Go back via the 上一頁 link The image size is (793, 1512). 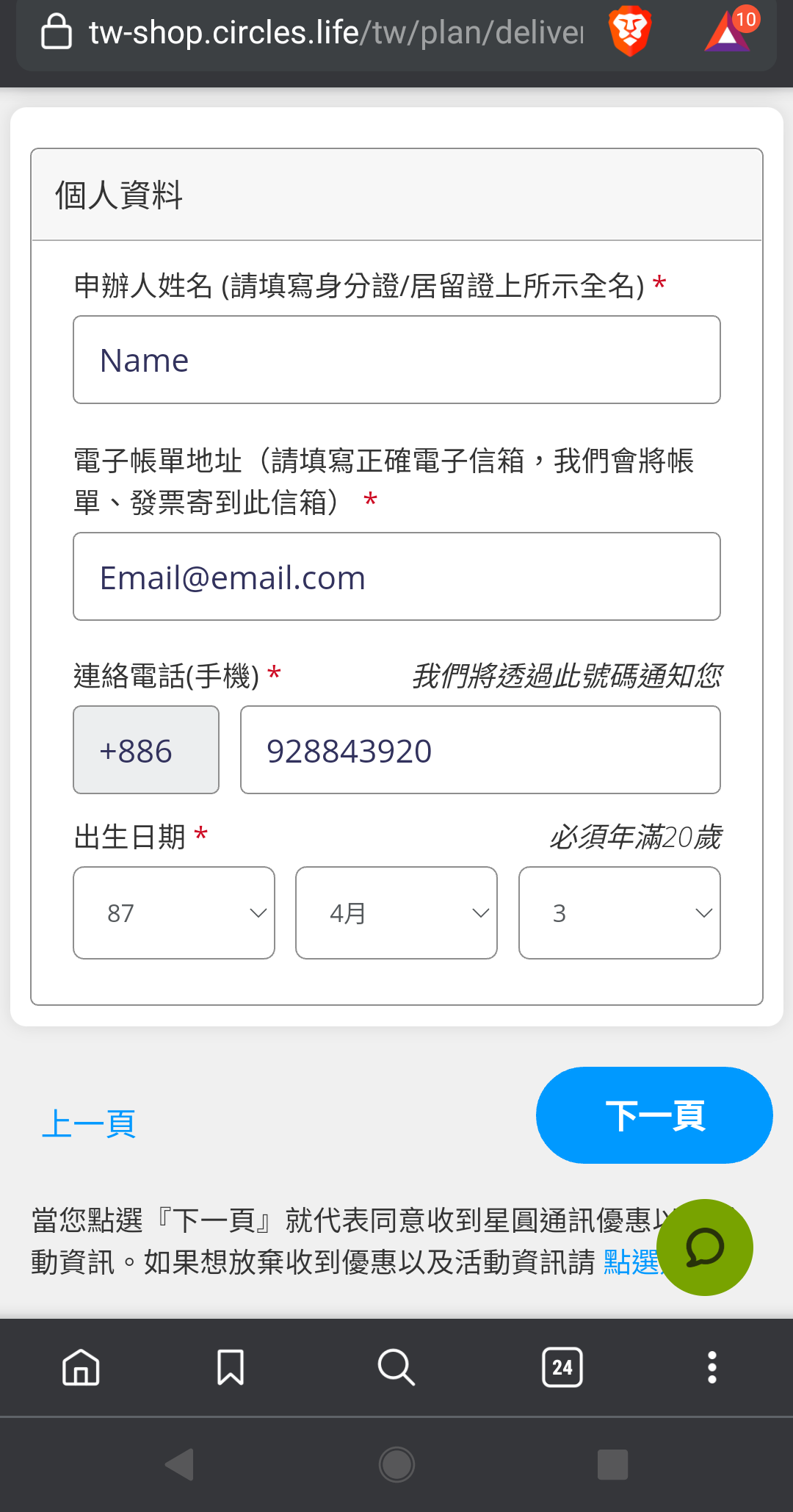(x=89, y=1124)
